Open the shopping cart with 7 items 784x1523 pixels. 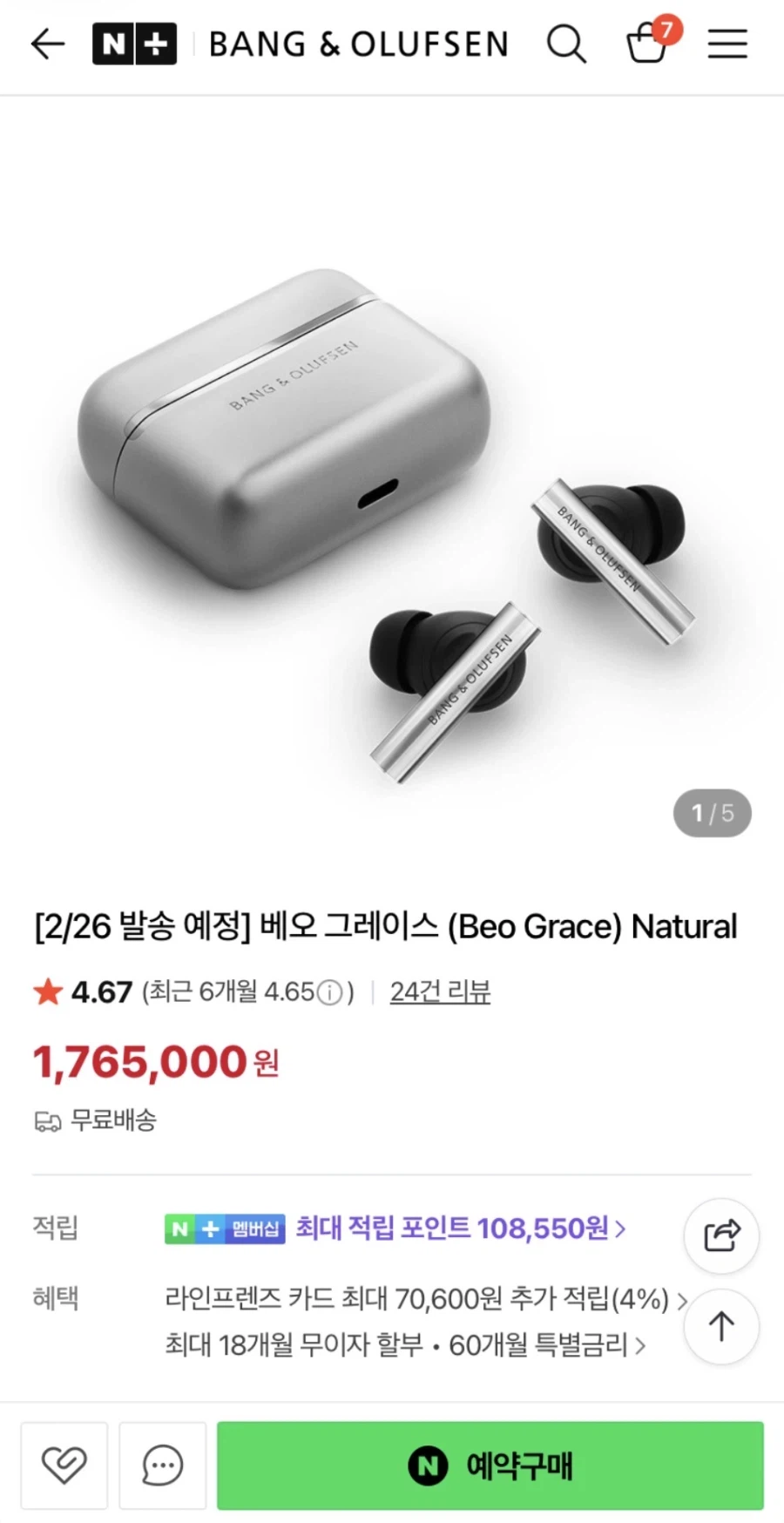[x=648, y=44]
